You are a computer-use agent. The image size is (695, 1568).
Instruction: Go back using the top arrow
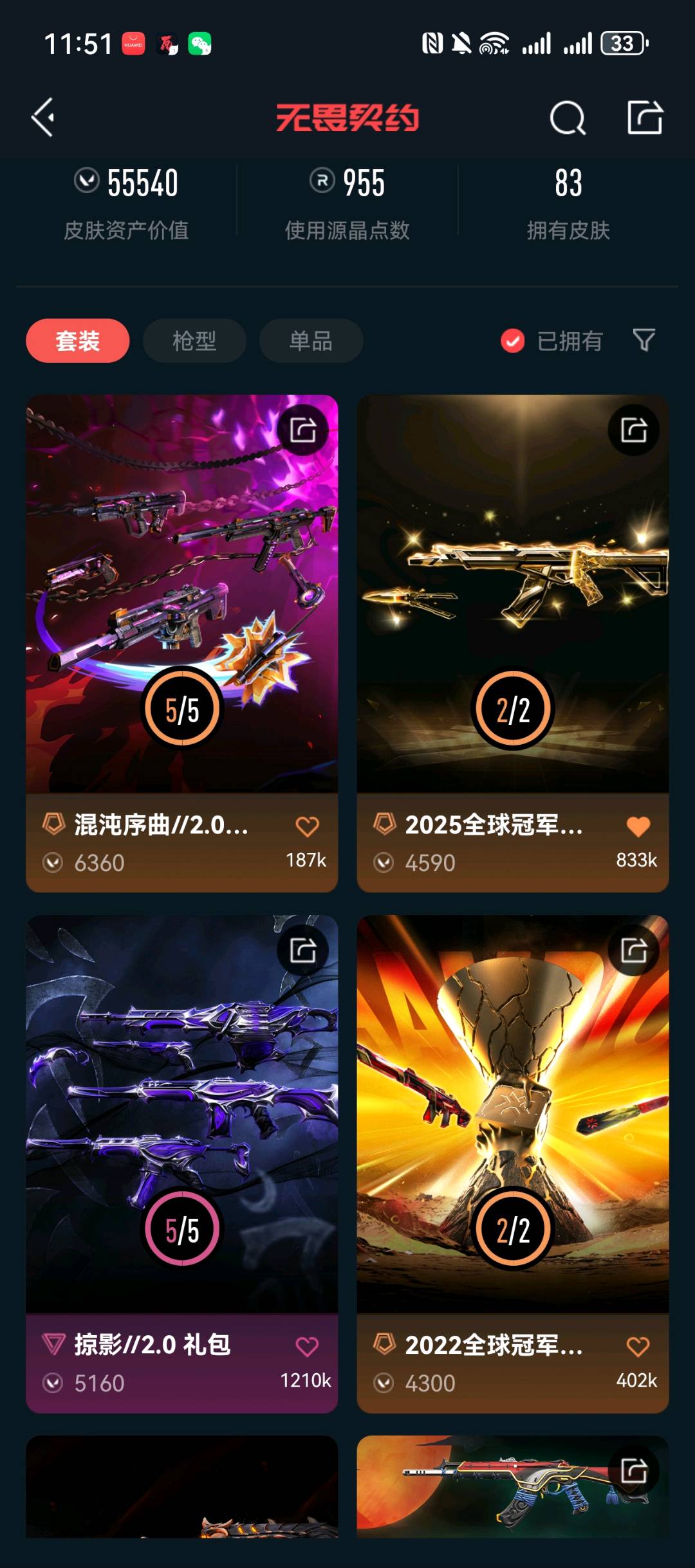coord(43,117)
